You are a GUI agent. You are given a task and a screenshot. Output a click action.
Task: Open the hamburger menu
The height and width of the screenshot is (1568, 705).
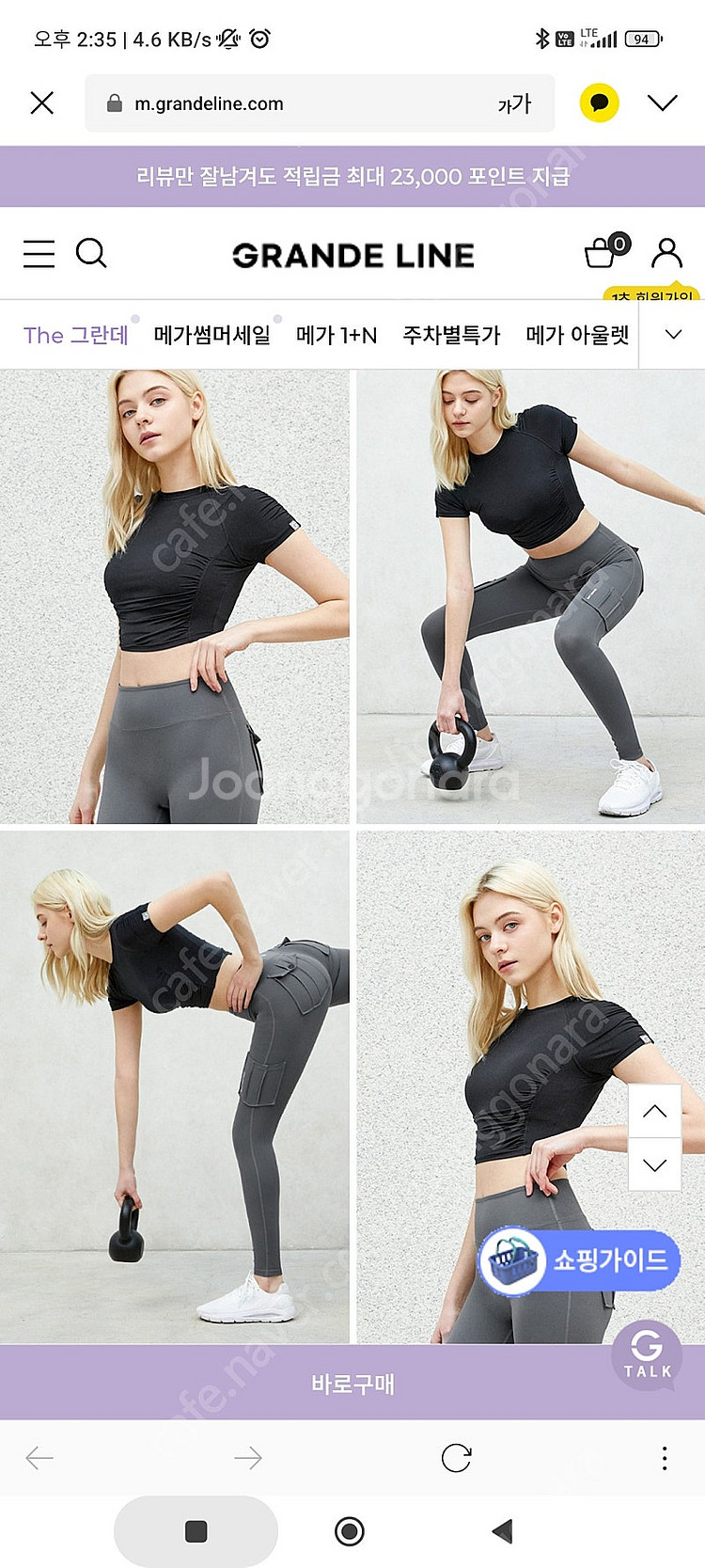[x=39, y=254]
